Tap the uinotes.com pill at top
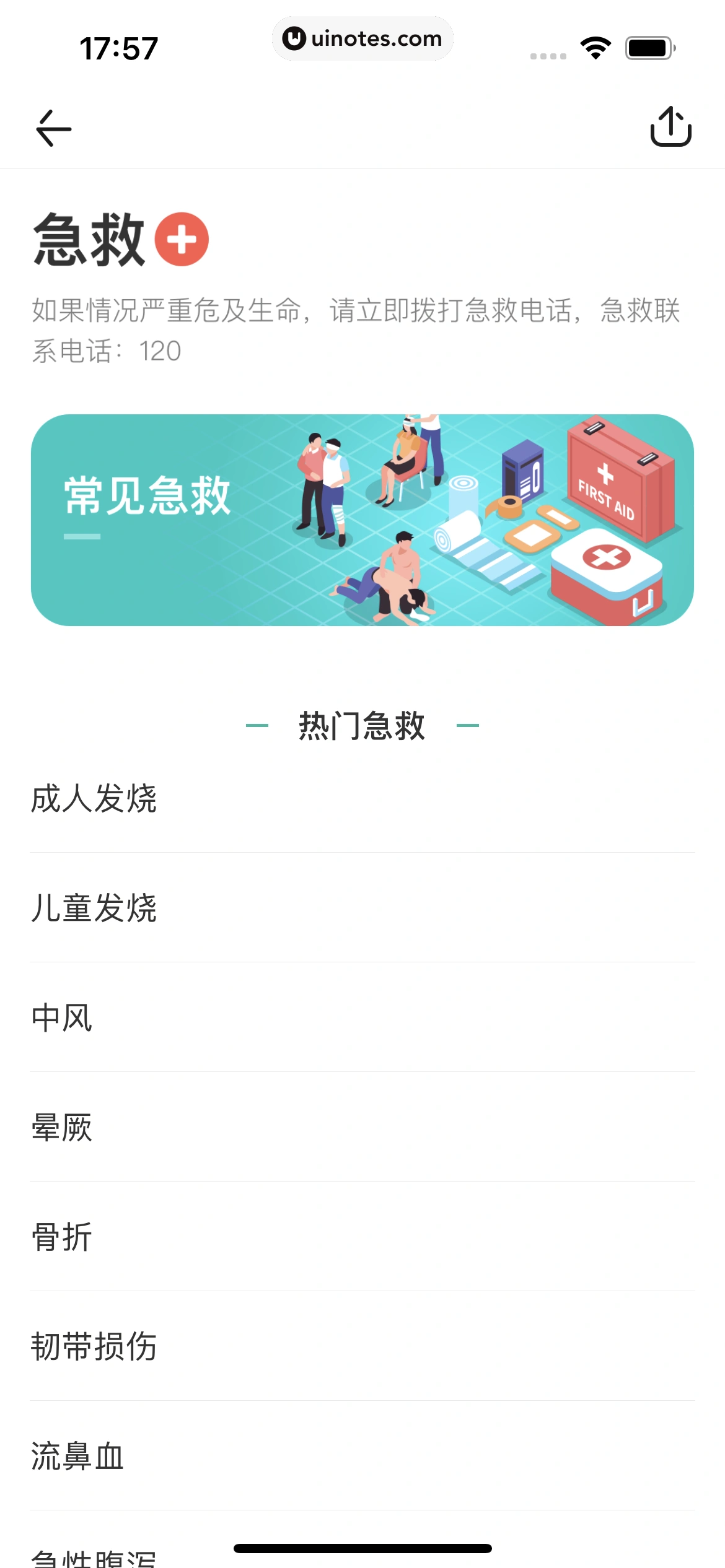The image size is (725, 1568). click(362, 38)
